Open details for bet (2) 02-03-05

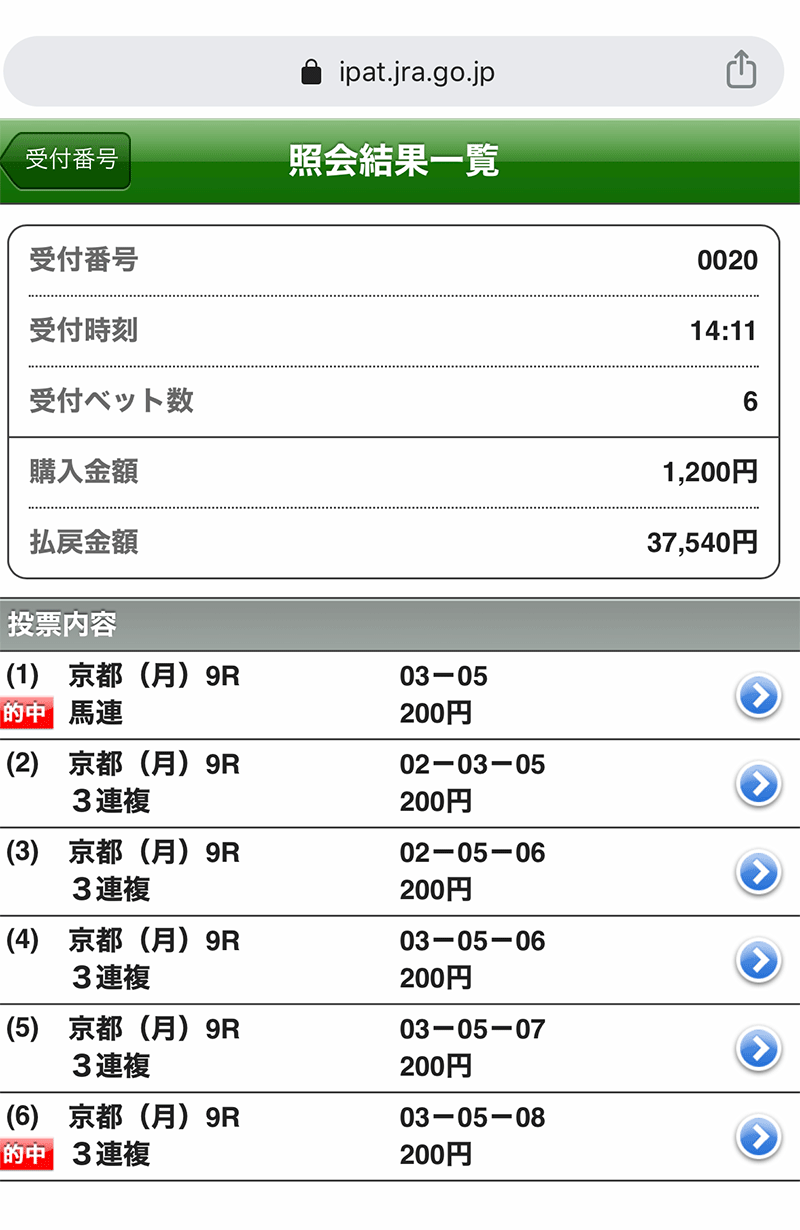click(x=759, y=784)
